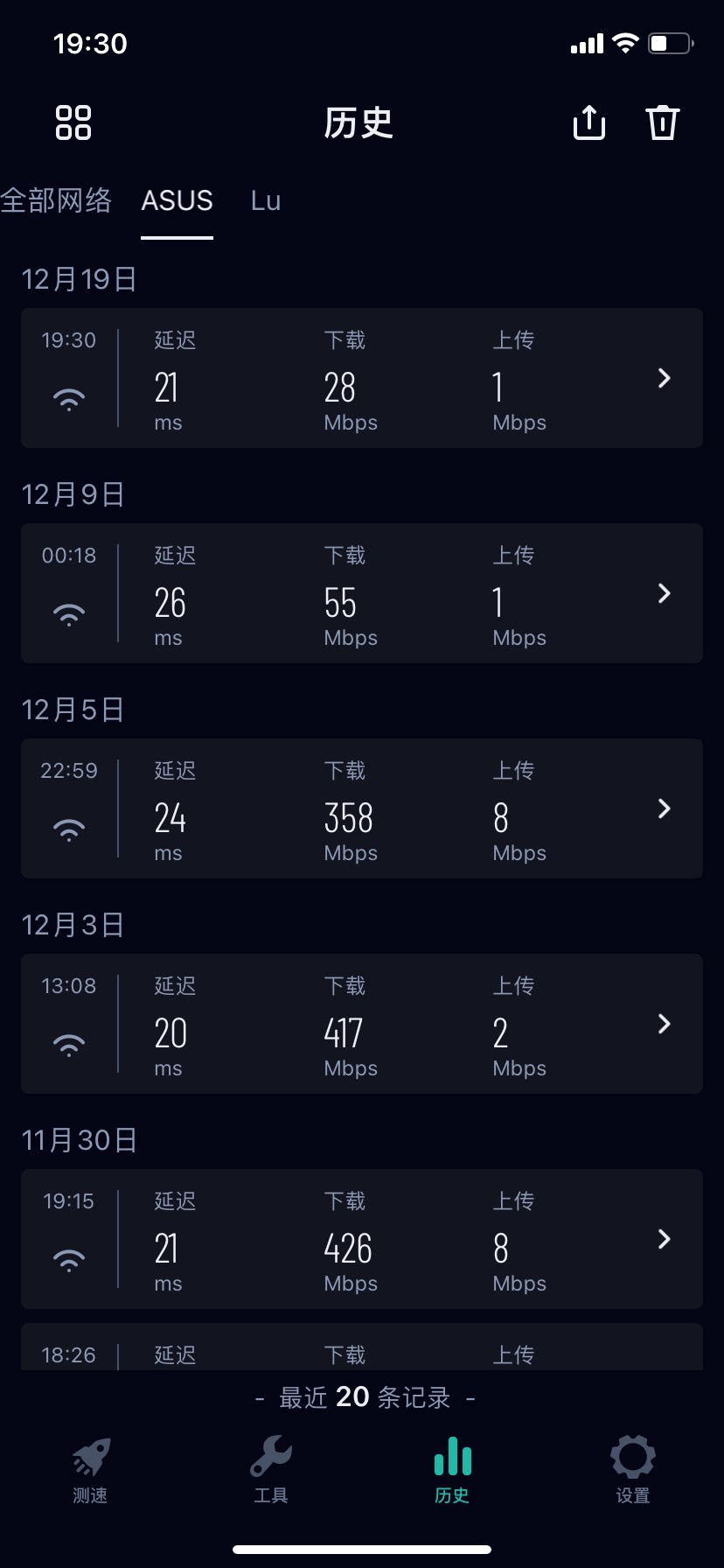724x1568 pixels.
Task: Open the 11月30日 19:15 test record
Action: pyautogui.click(x=362, y=1239)
